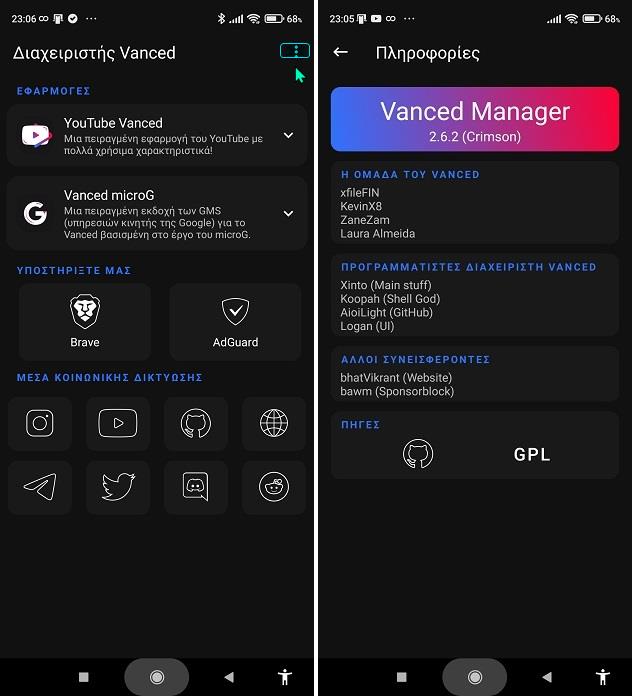
Task: Open the Reddit social link
Action: tap(274, 487)
